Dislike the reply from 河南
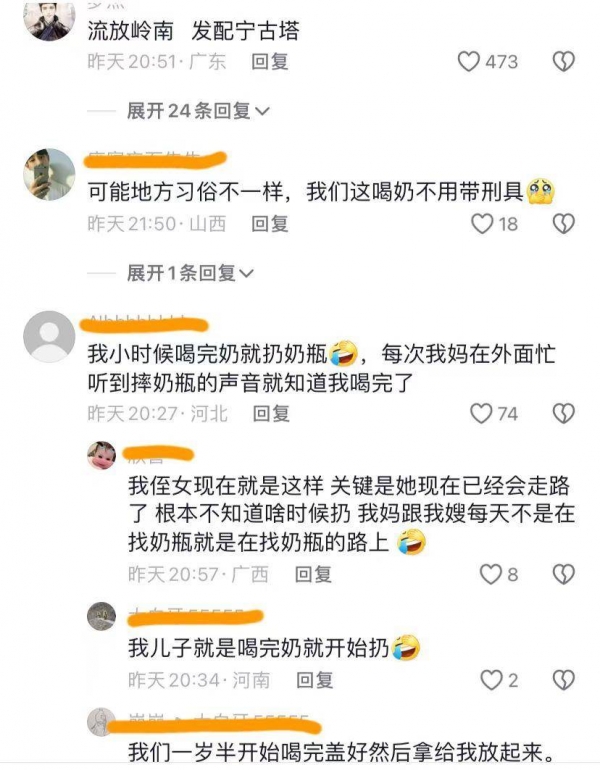Viewport: 600px width, 770px height. tap(563, 680)
